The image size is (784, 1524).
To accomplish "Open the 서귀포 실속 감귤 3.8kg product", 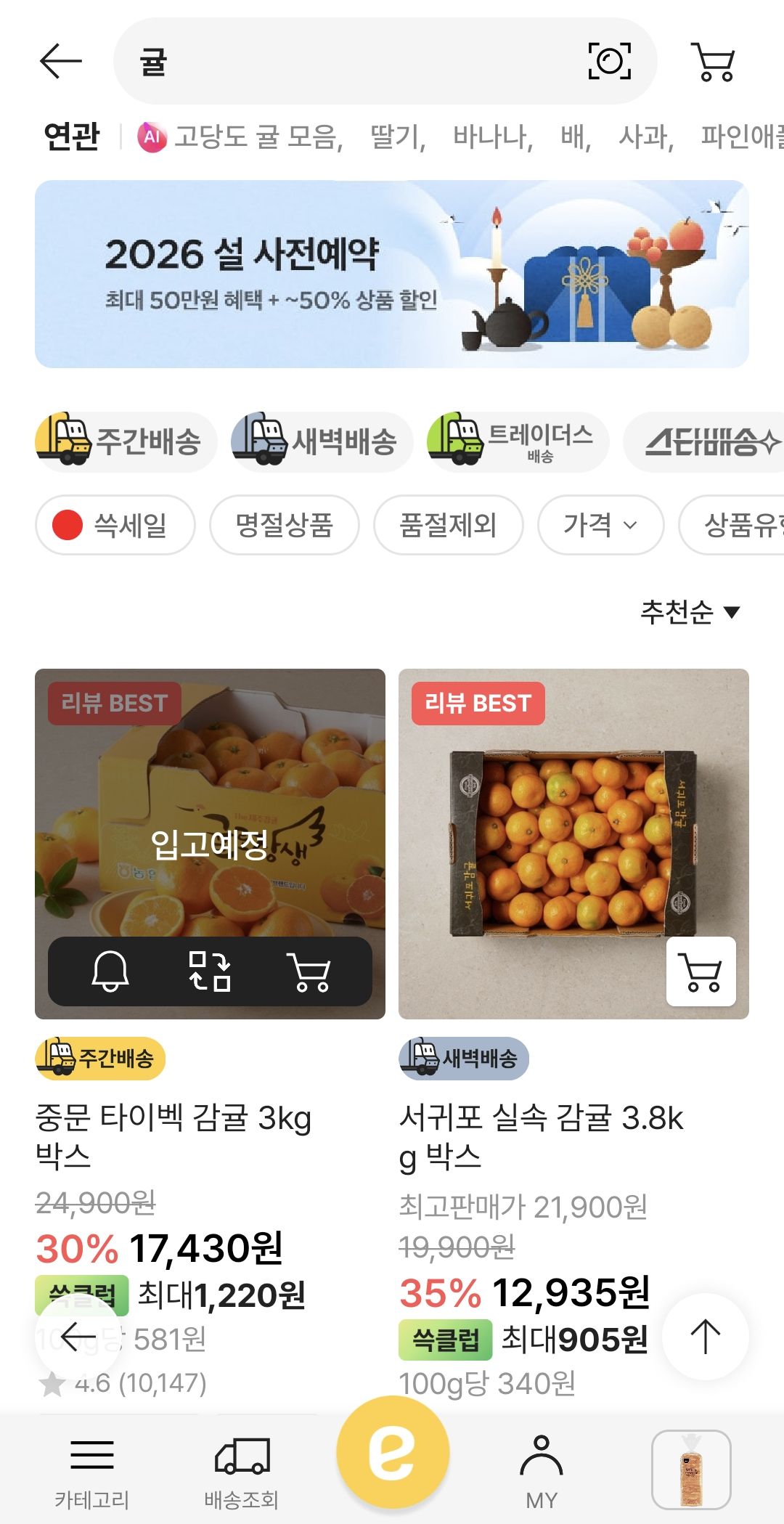I will click(x=542, y=1136).
